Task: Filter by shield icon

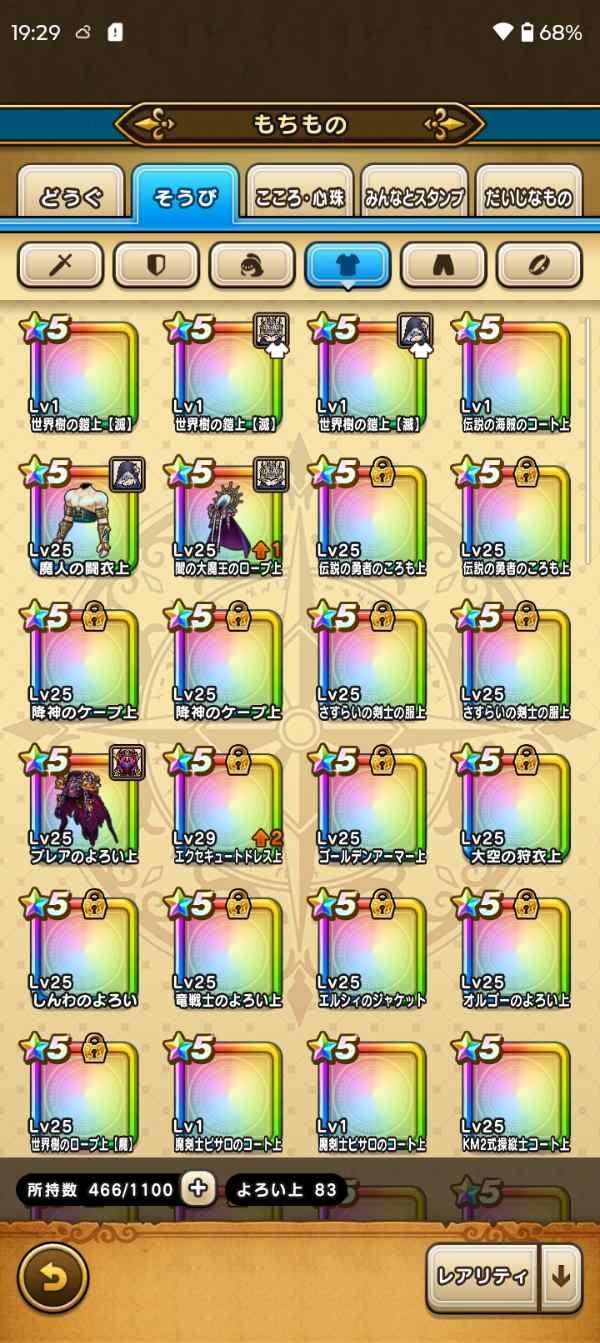Action: point(157,265)
